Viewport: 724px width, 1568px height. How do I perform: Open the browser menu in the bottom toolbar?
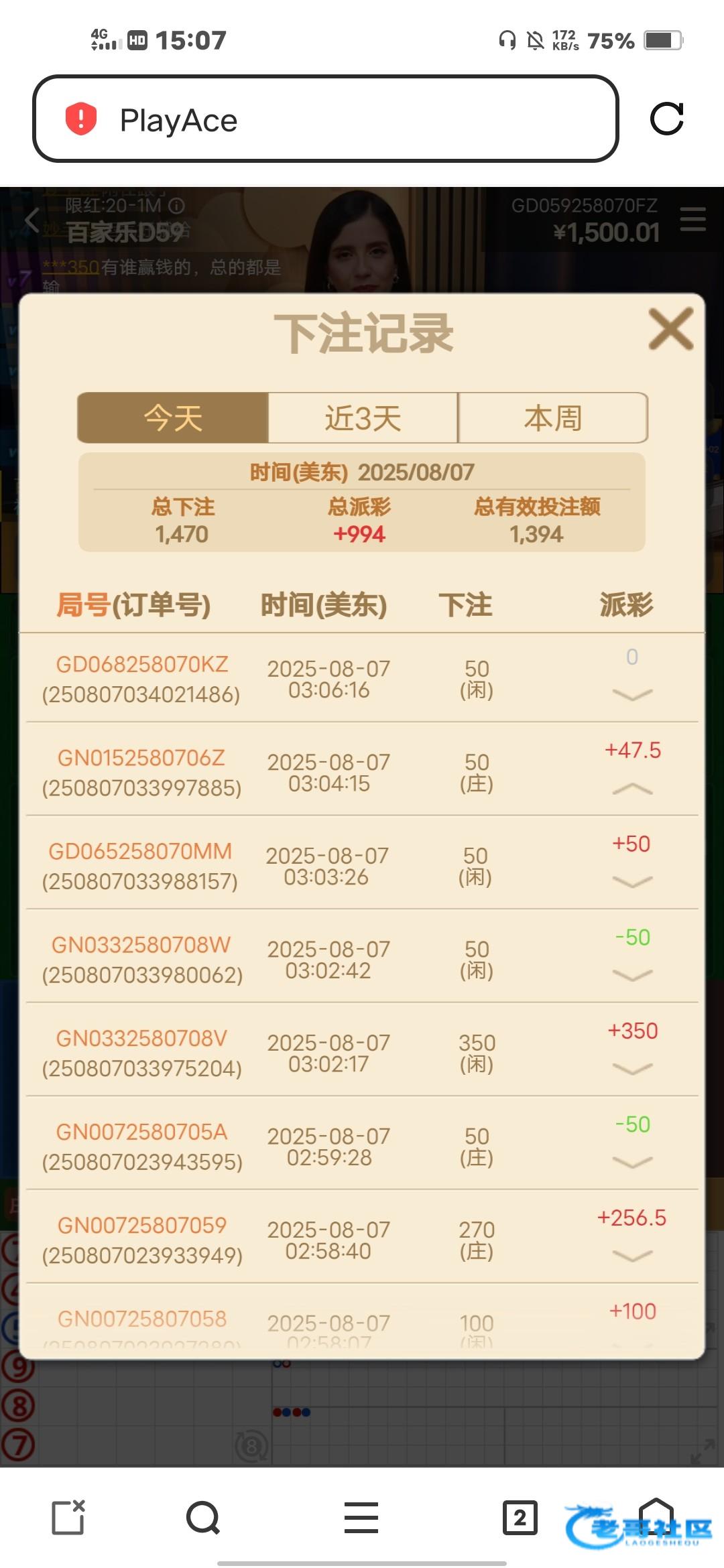click(x=361, y=1518)
